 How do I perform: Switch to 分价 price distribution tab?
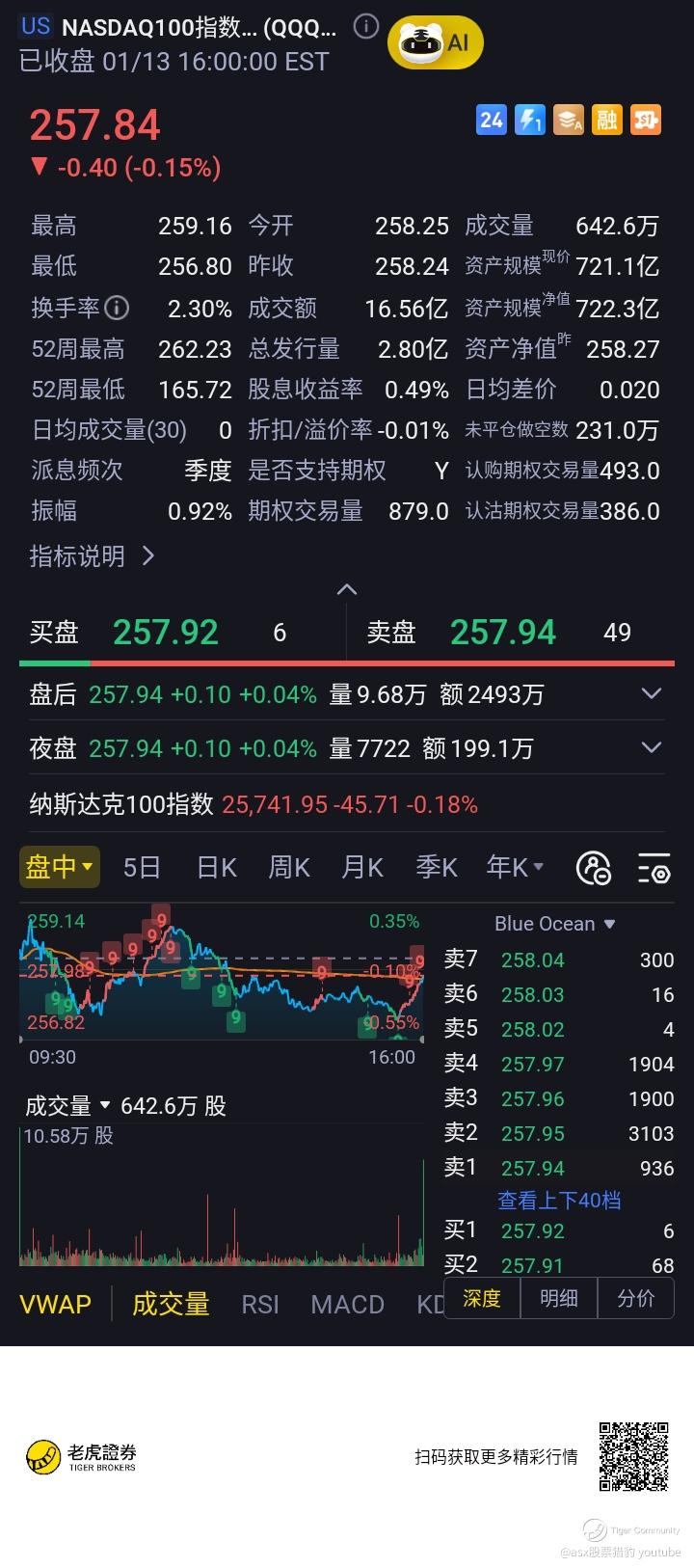[635, 1298]
